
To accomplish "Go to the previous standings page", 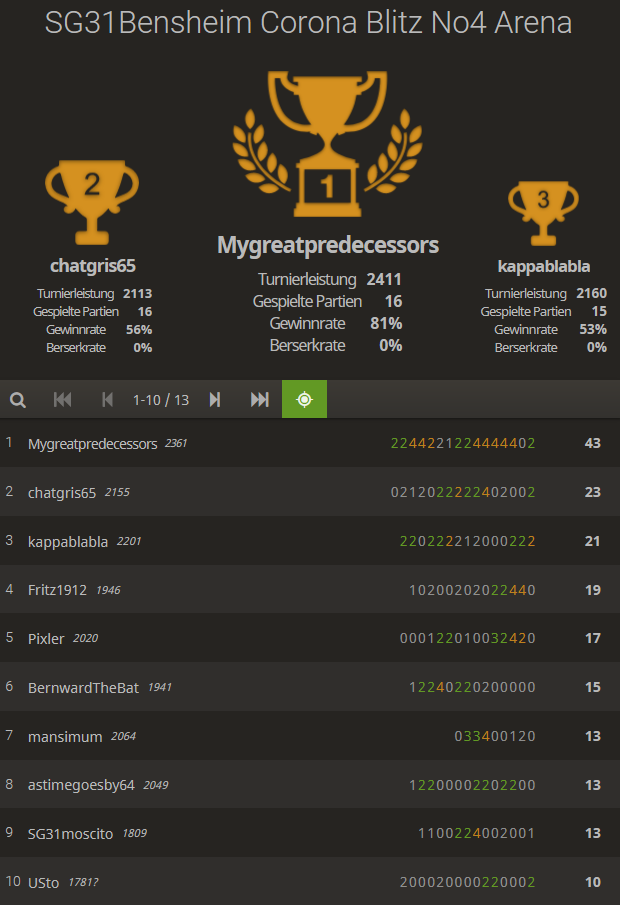I will (107, 400).
